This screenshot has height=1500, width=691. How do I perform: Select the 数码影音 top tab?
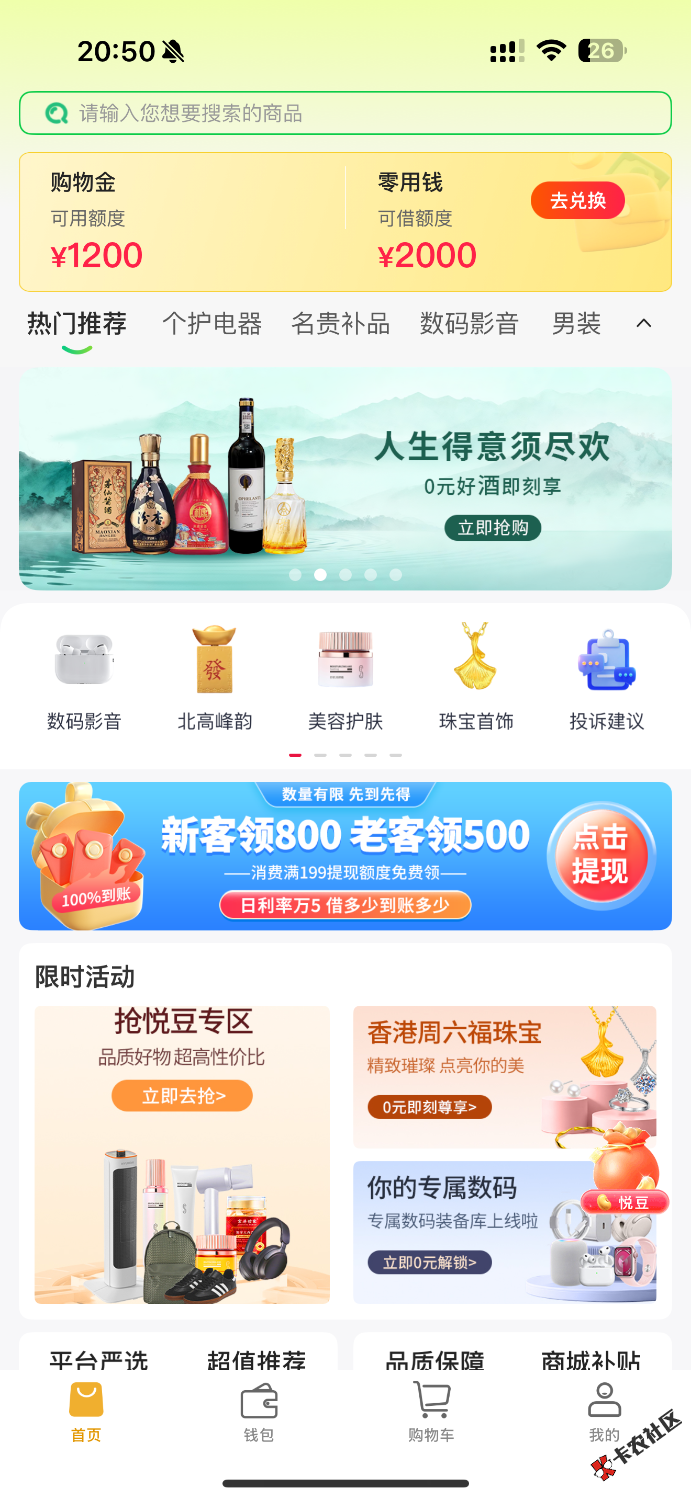469,324
